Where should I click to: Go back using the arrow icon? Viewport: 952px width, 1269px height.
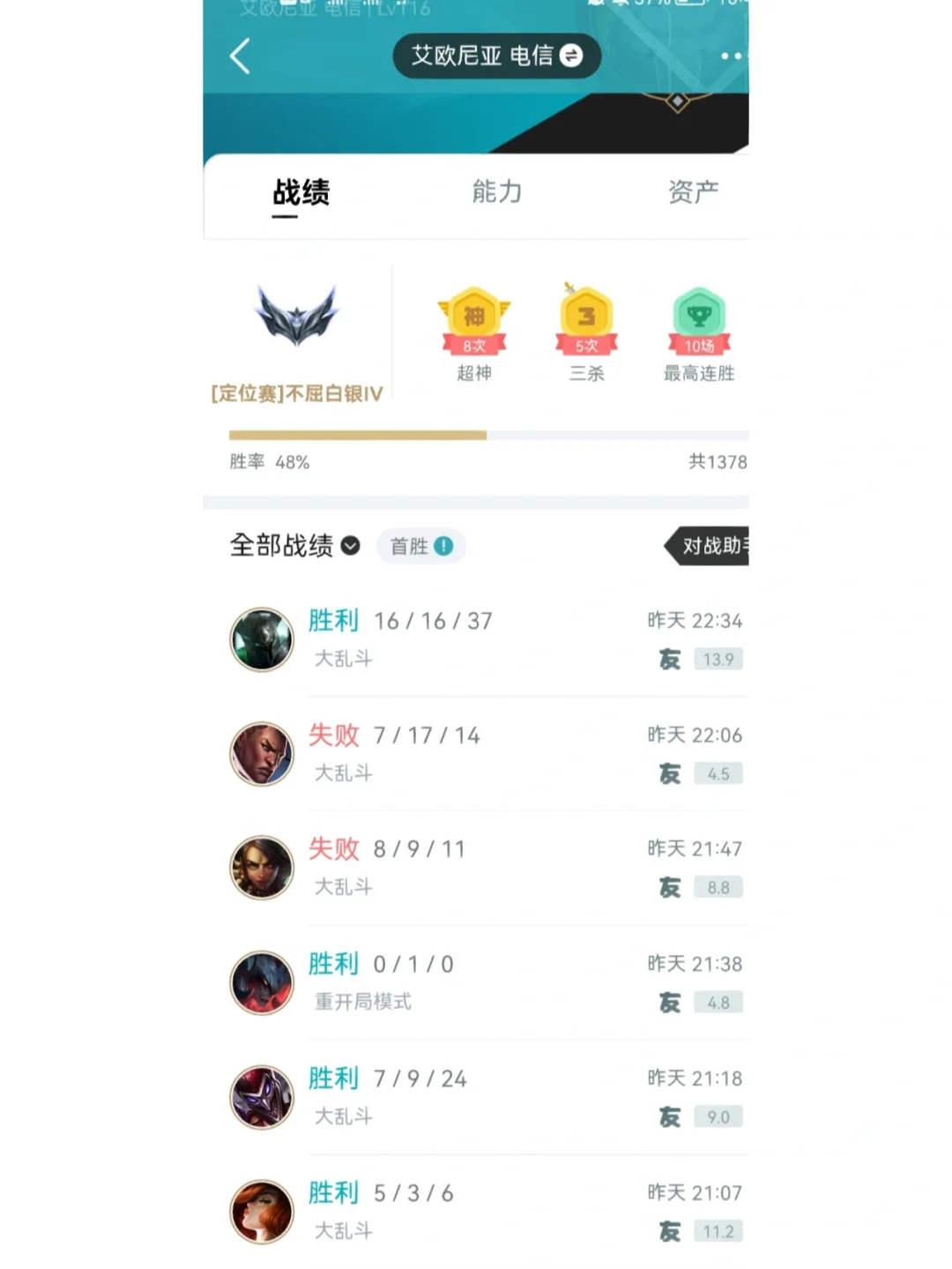click(x=240, y=56)
